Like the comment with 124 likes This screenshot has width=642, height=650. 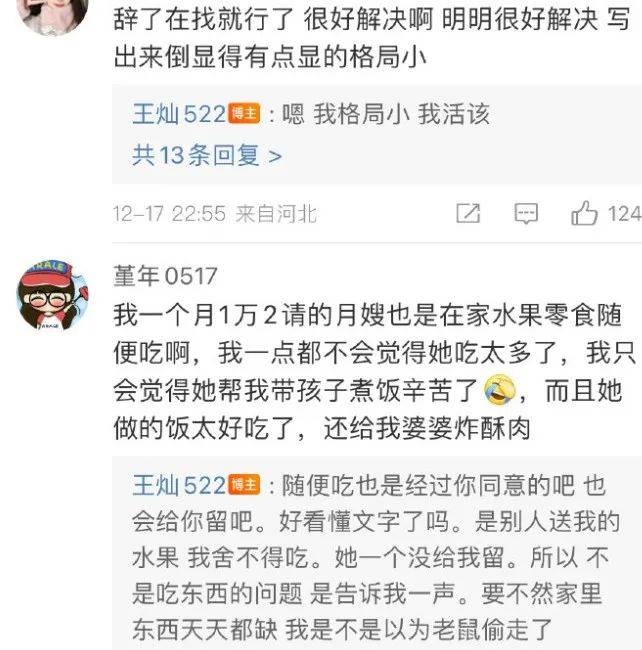pyautogui.click(x=585, y=213)
